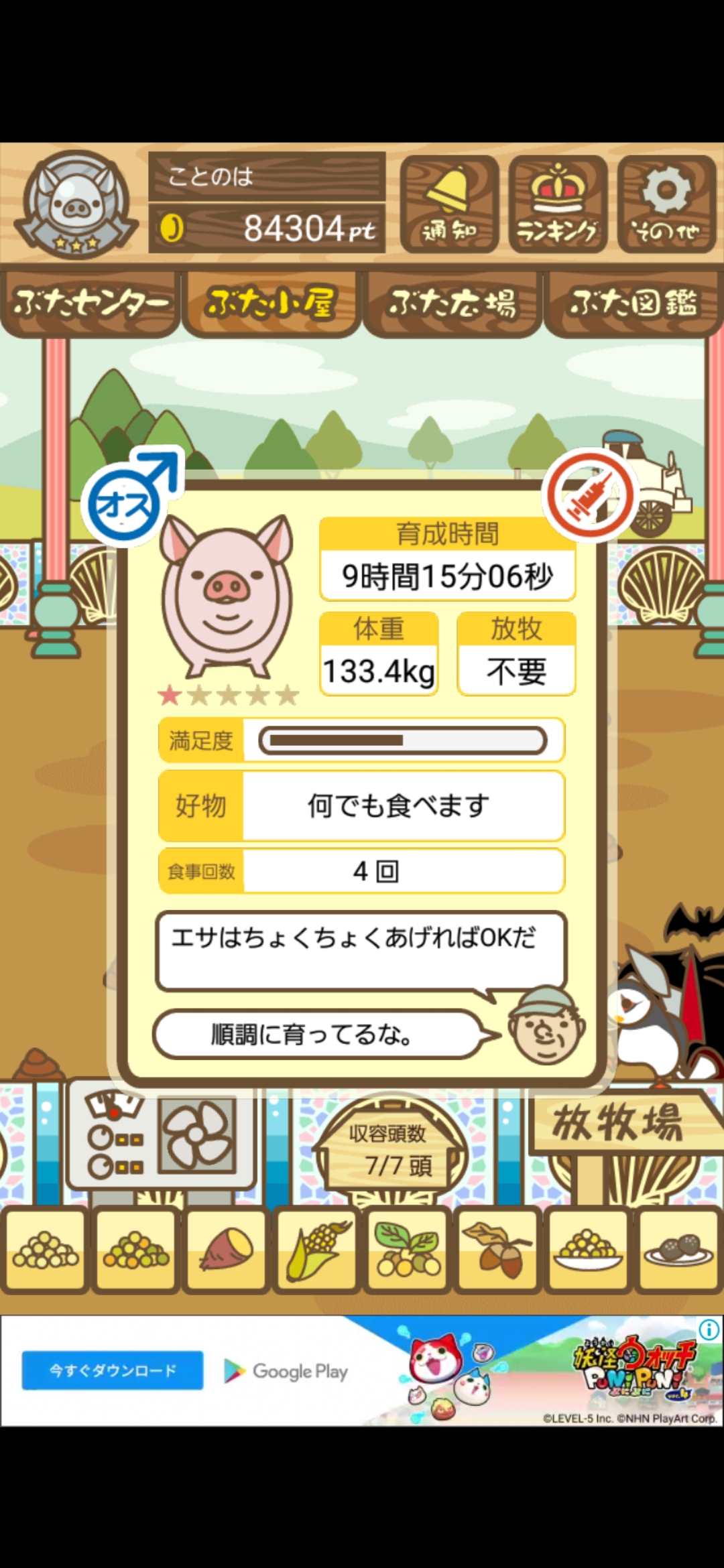Feed the sweet potato item

[226, 1250]
